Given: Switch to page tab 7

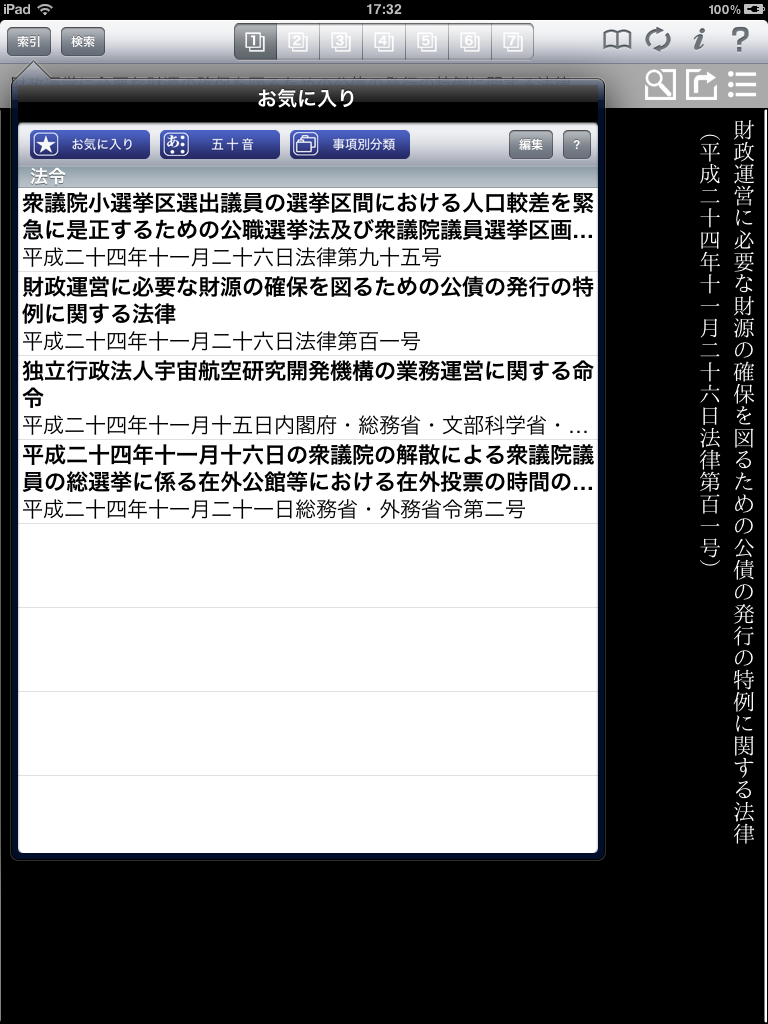Looking at the screenshot, I should pos(513,42).
